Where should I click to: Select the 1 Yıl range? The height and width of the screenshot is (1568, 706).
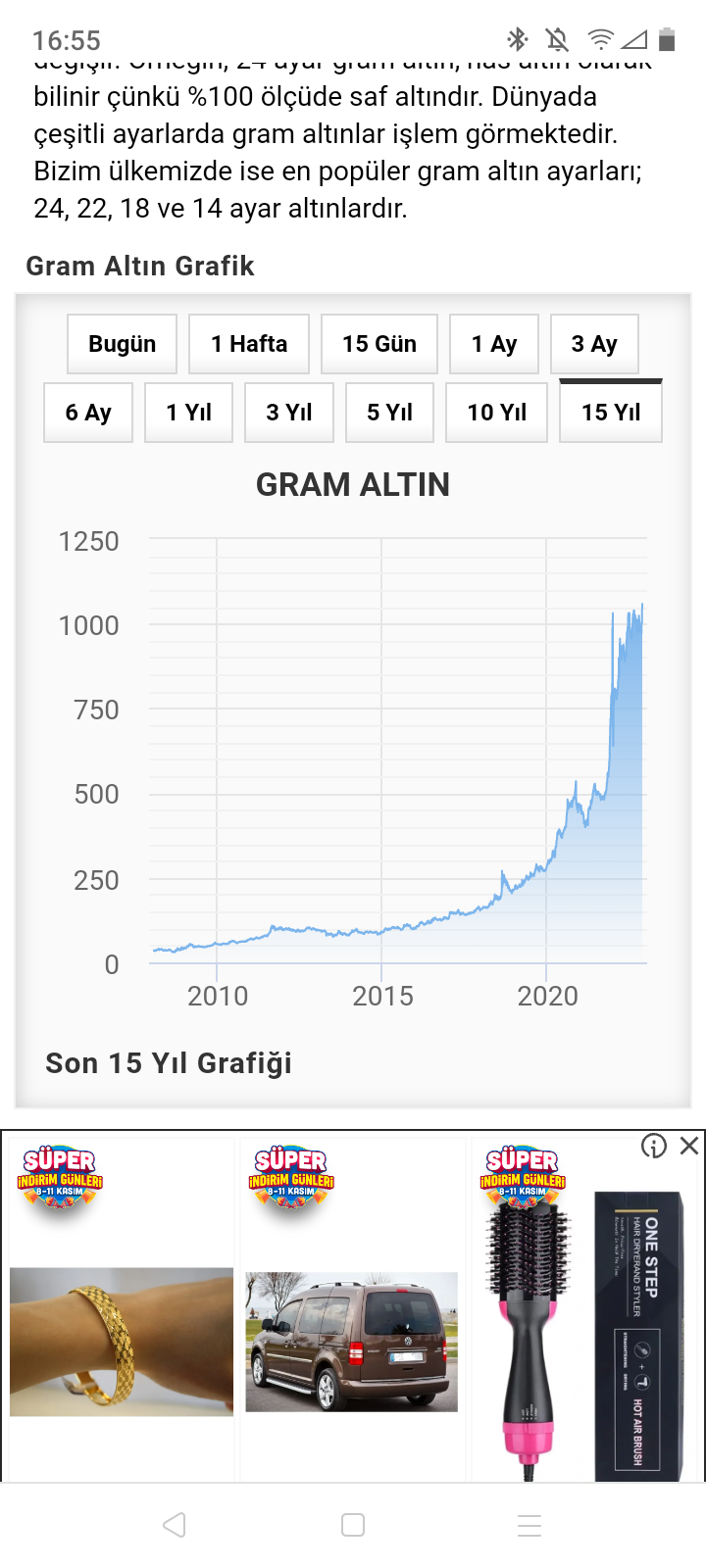(x=189, y=413)
